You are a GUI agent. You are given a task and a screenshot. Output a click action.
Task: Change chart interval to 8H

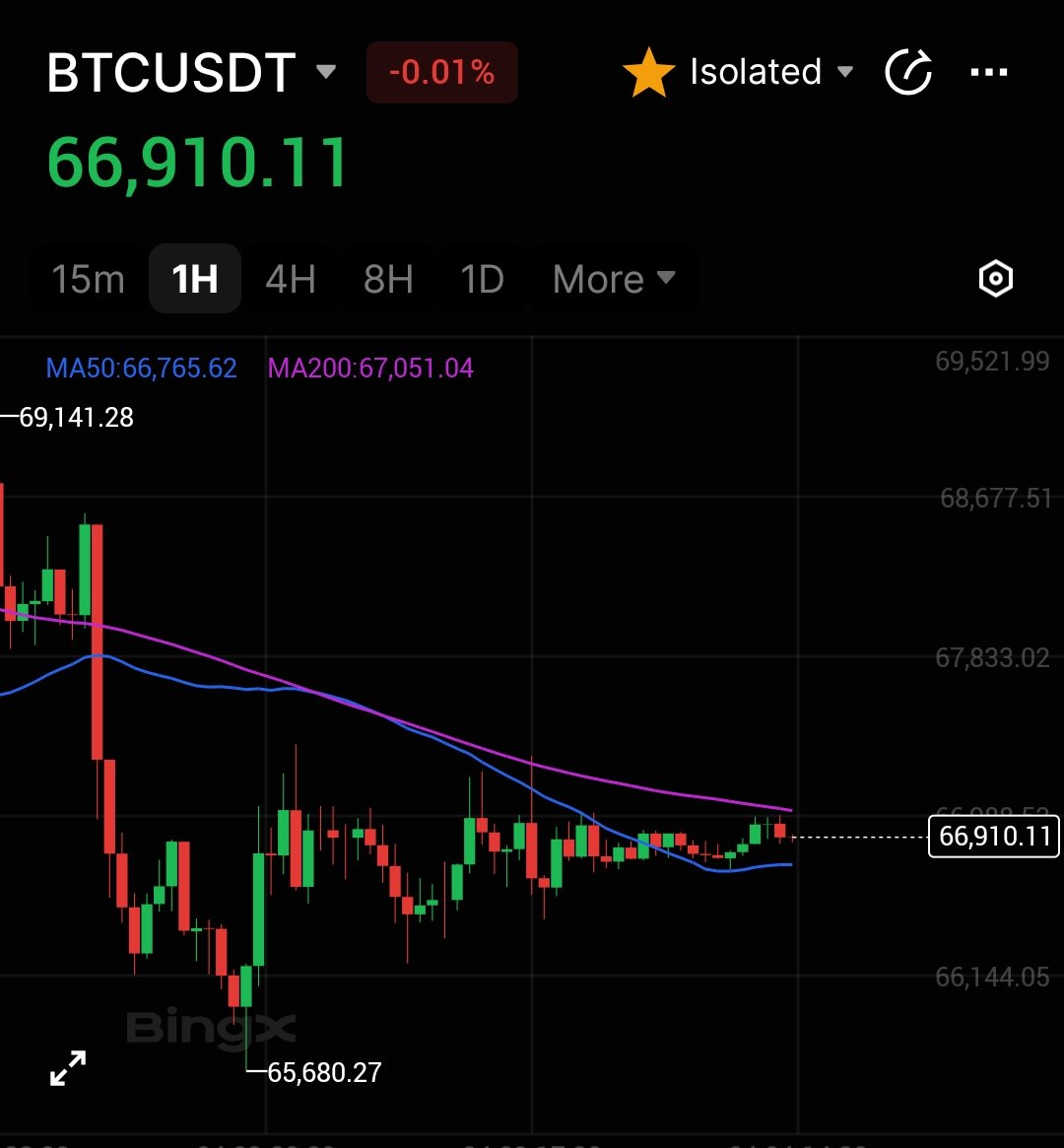[x=388, y=280]
